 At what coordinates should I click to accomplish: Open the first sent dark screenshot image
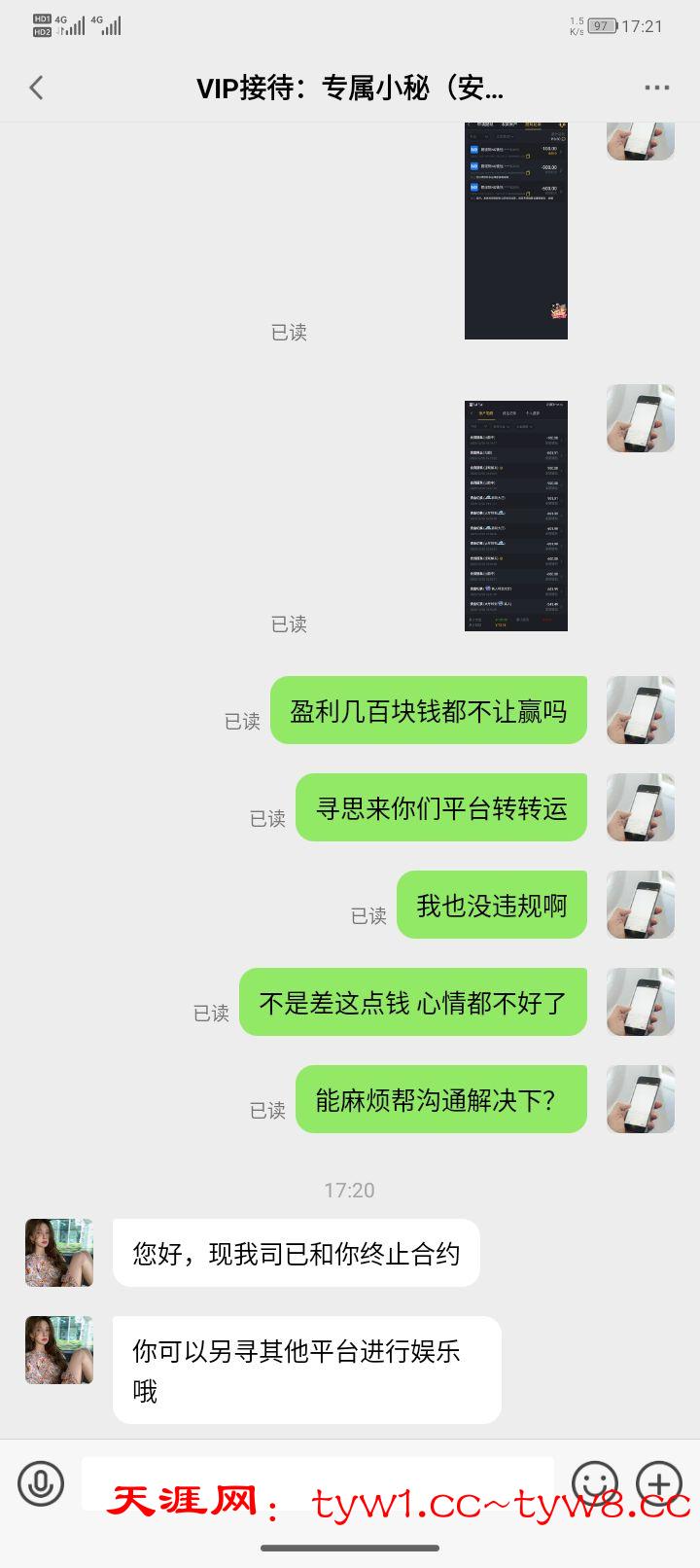(x=515, y=232)
